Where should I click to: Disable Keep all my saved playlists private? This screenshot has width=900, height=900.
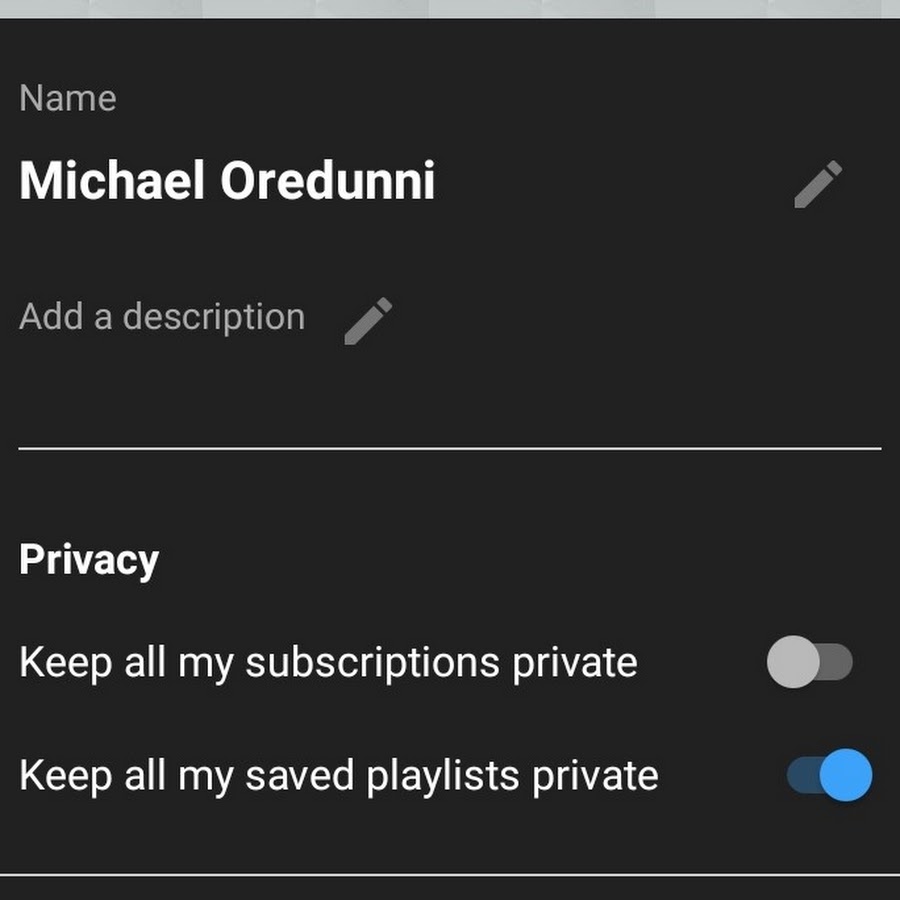point(829,776)
